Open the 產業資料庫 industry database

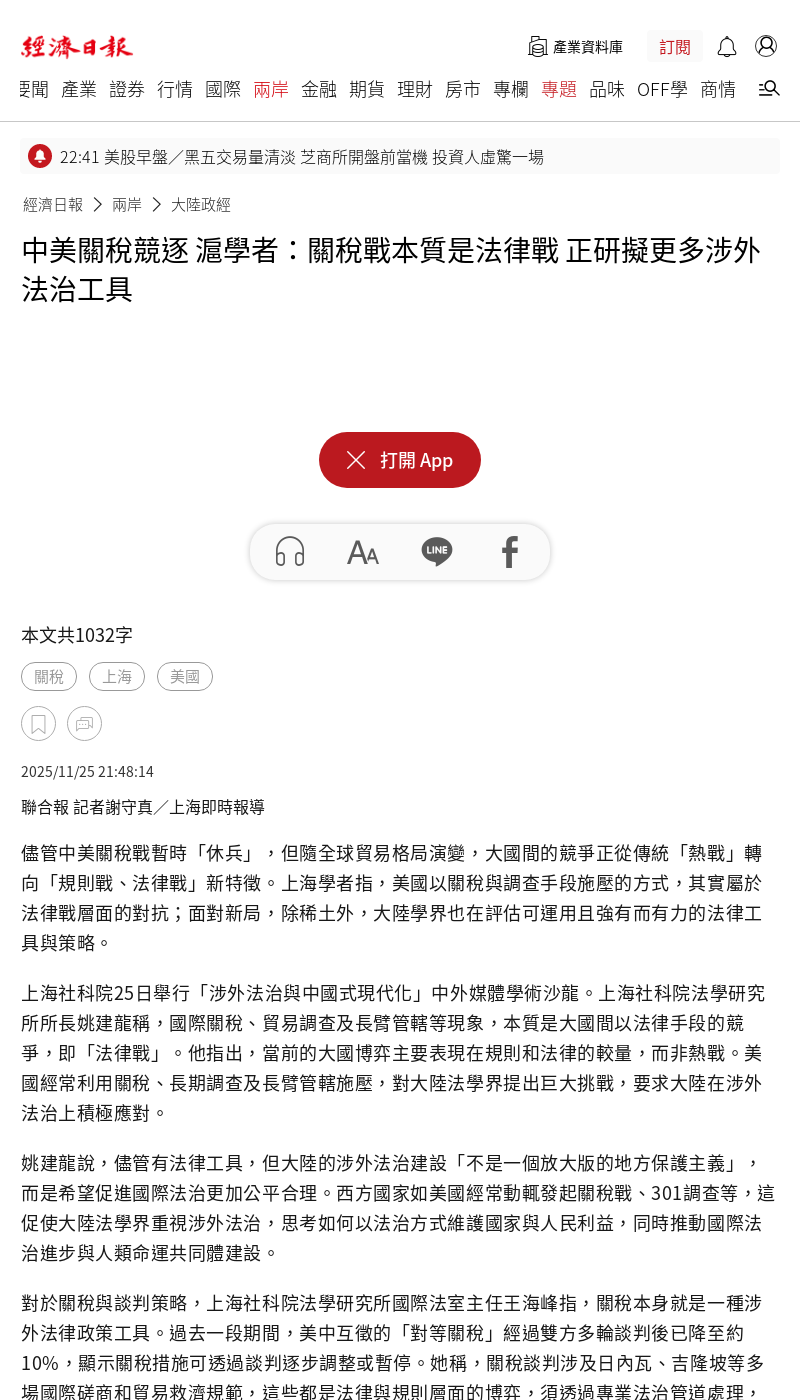point(576,47)
